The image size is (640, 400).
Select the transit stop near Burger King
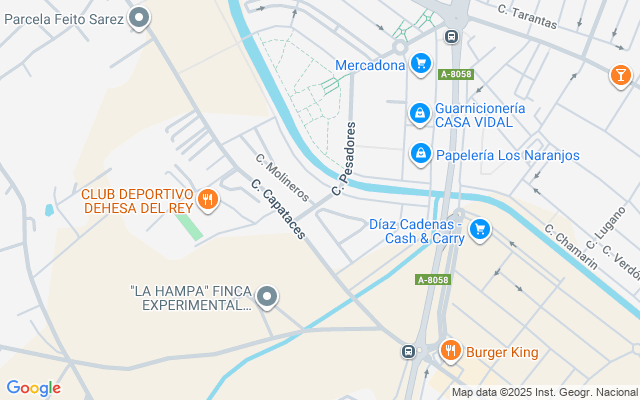408,352
